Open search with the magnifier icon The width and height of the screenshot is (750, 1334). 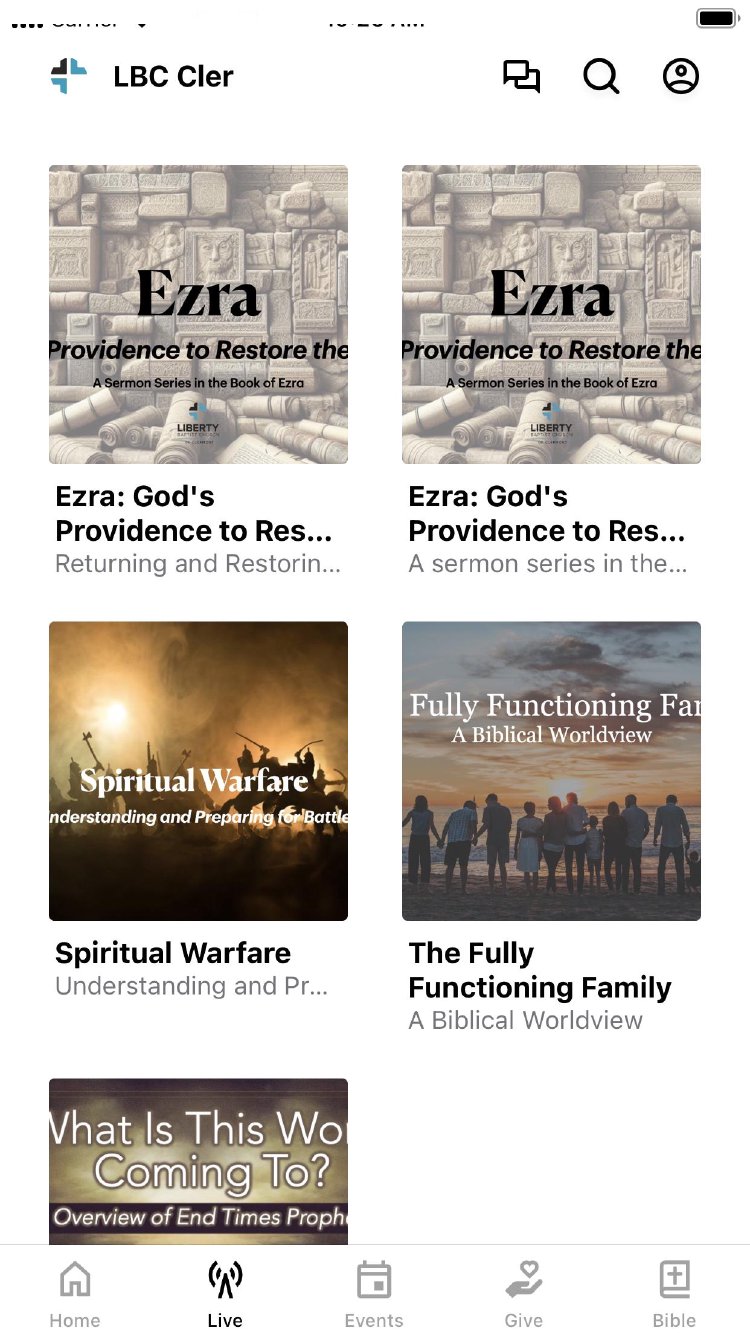601,77
